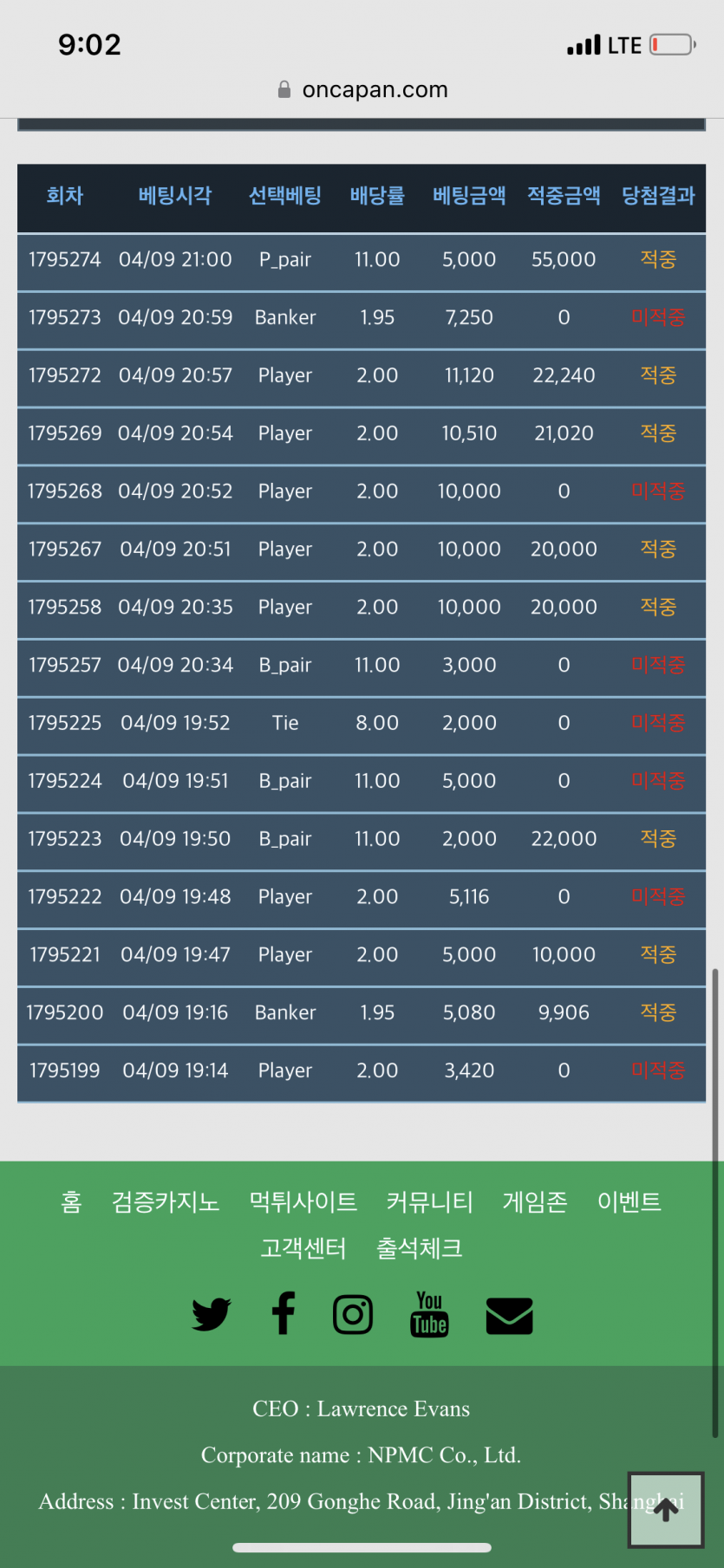Go to 출석체크 page

coord(420,1248)
